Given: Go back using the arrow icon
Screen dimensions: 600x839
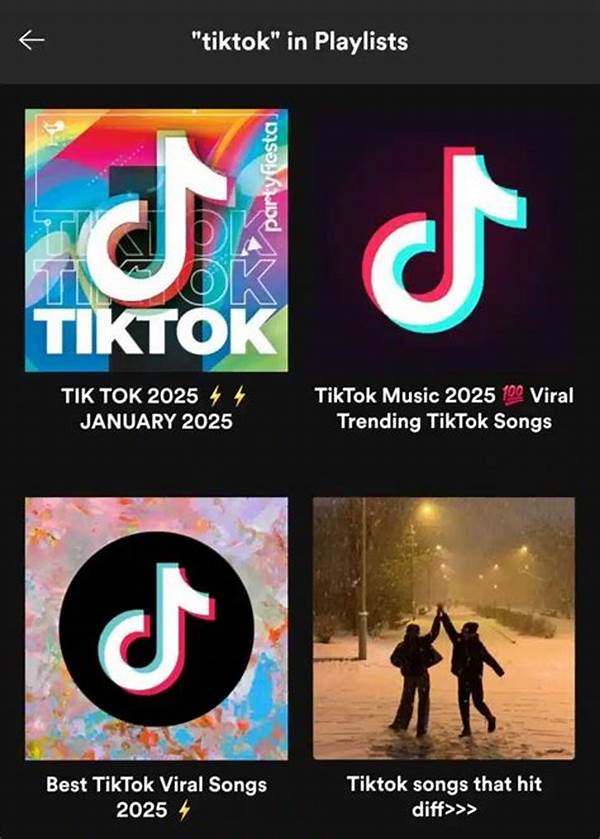Looking at the screenshot, I should pyautogui.click(x=32, y=41).
